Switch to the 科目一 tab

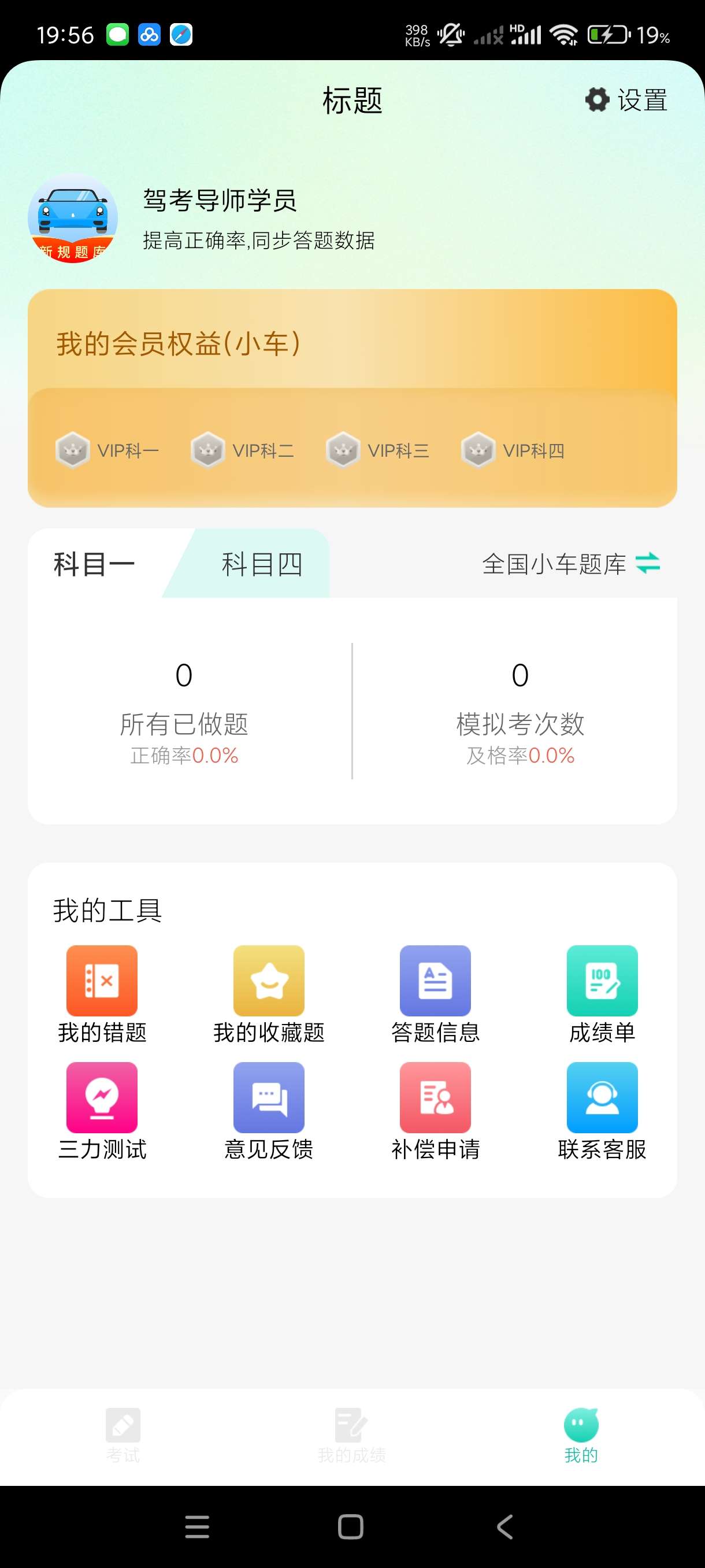click(x=95, y=564)
